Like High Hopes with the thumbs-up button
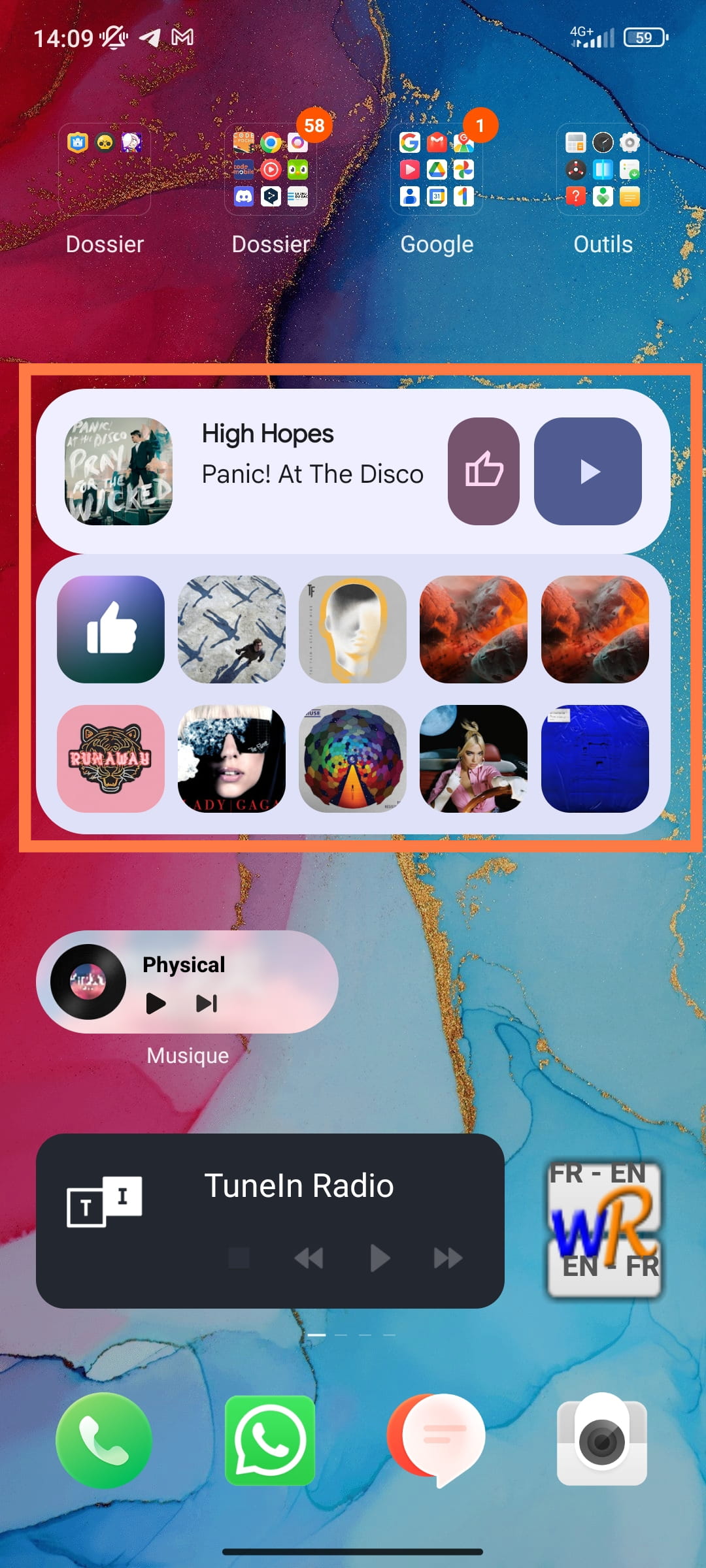This screenshot has width=706, height=1568. [x=484, y=471]
